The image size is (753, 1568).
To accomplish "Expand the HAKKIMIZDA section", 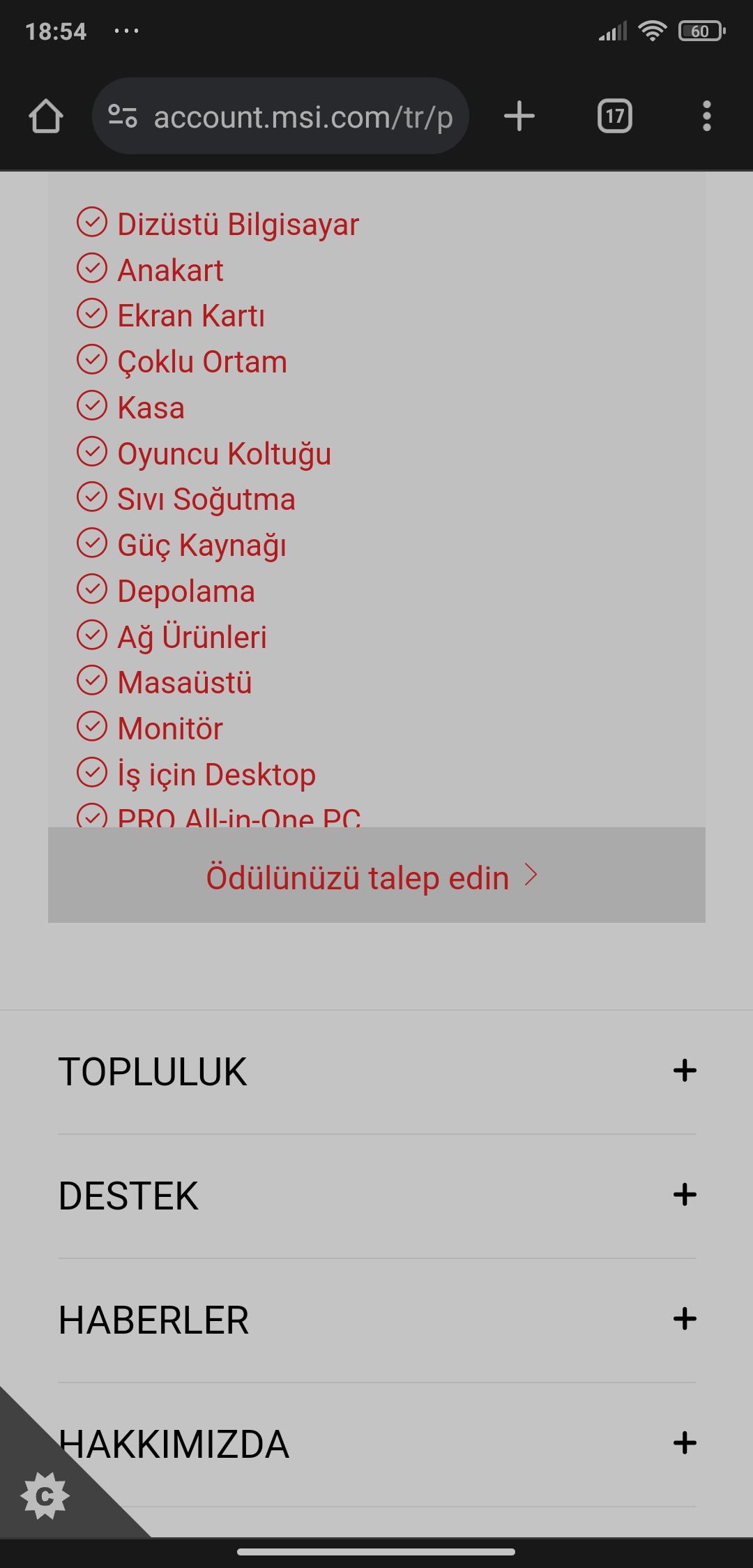I will click(376, 1444).
